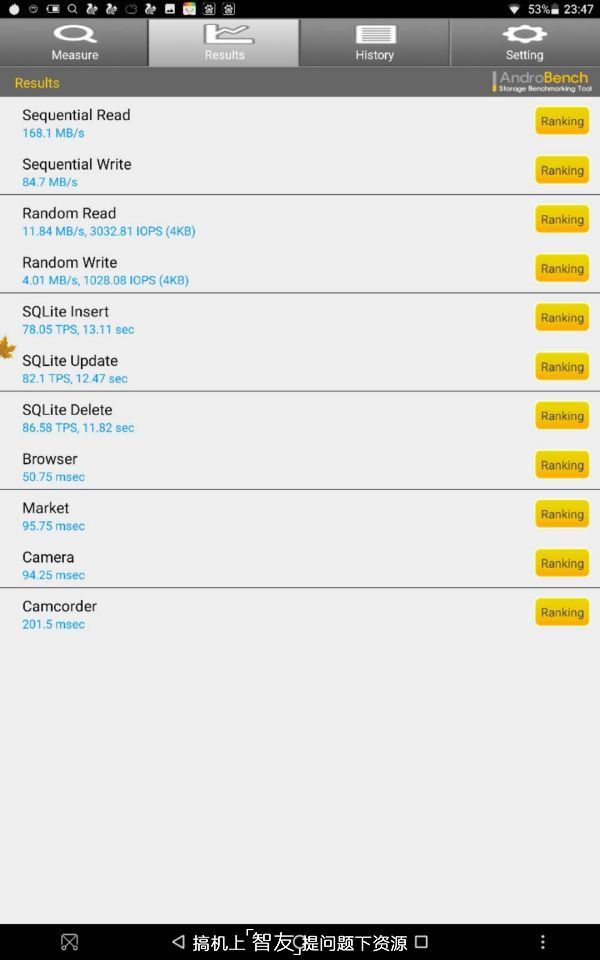See Camera ranking

(562, 563)
